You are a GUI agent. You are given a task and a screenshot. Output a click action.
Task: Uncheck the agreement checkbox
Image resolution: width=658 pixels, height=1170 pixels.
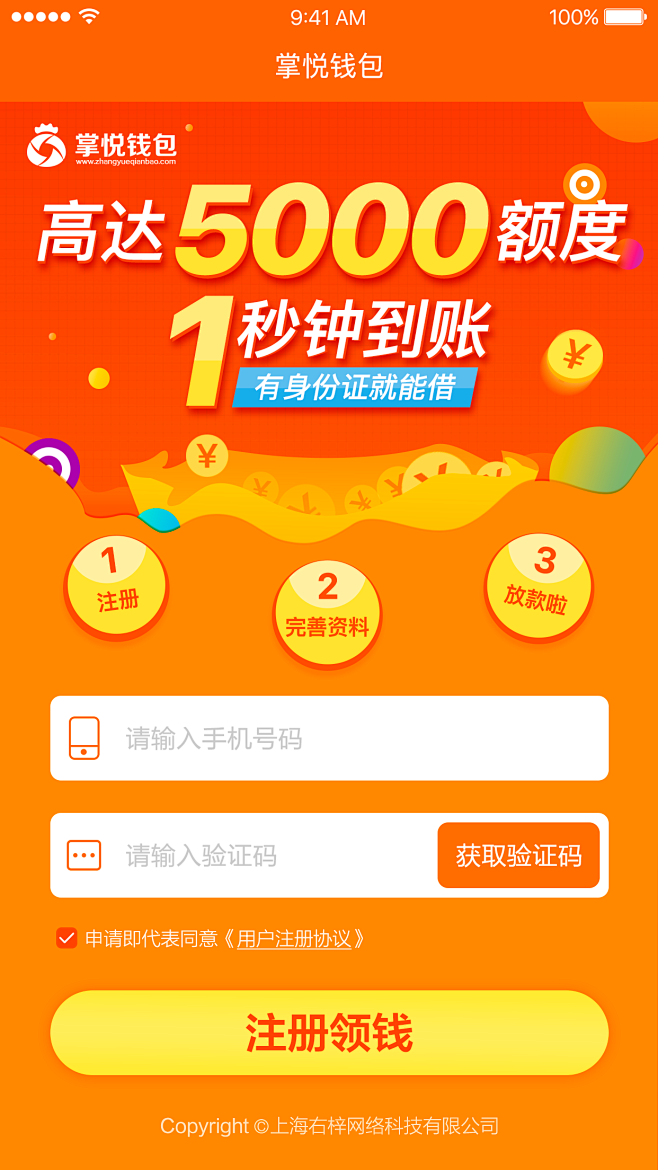pos(66,938)
